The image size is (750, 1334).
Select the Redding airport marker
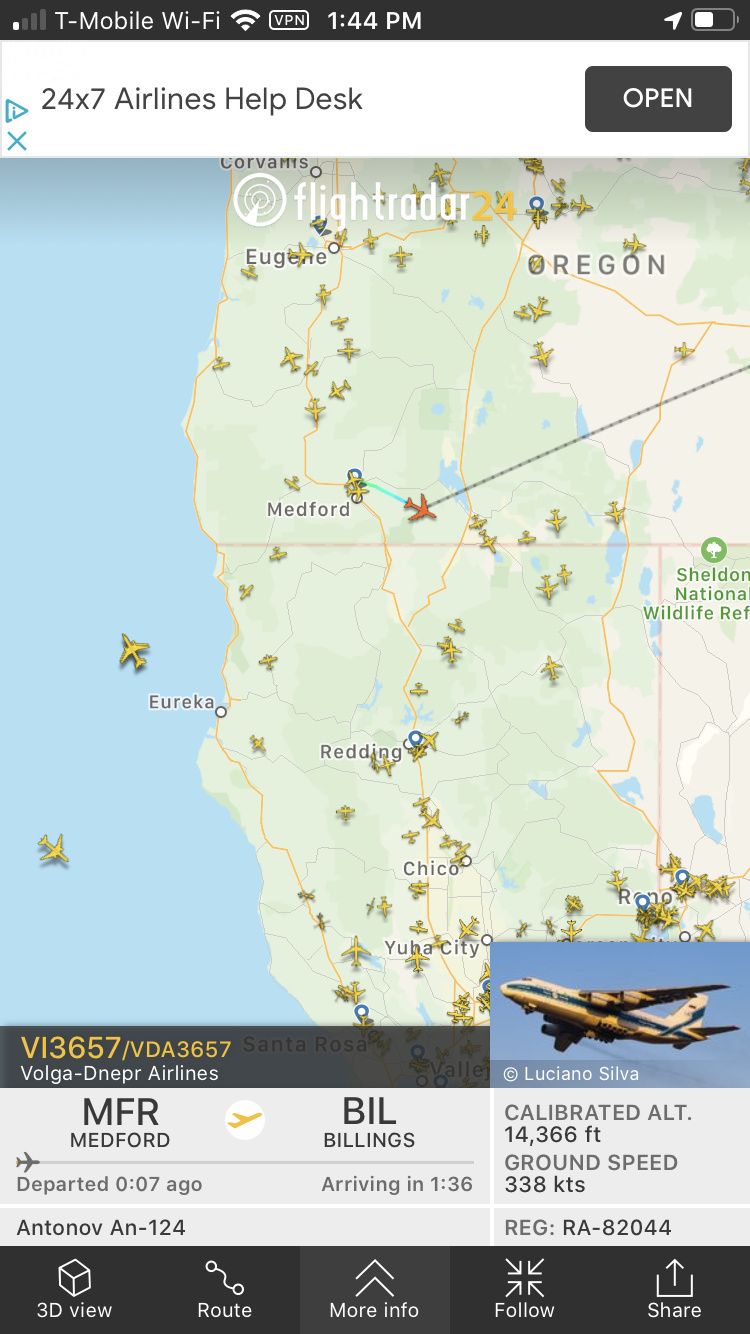[x=414, y=739]
